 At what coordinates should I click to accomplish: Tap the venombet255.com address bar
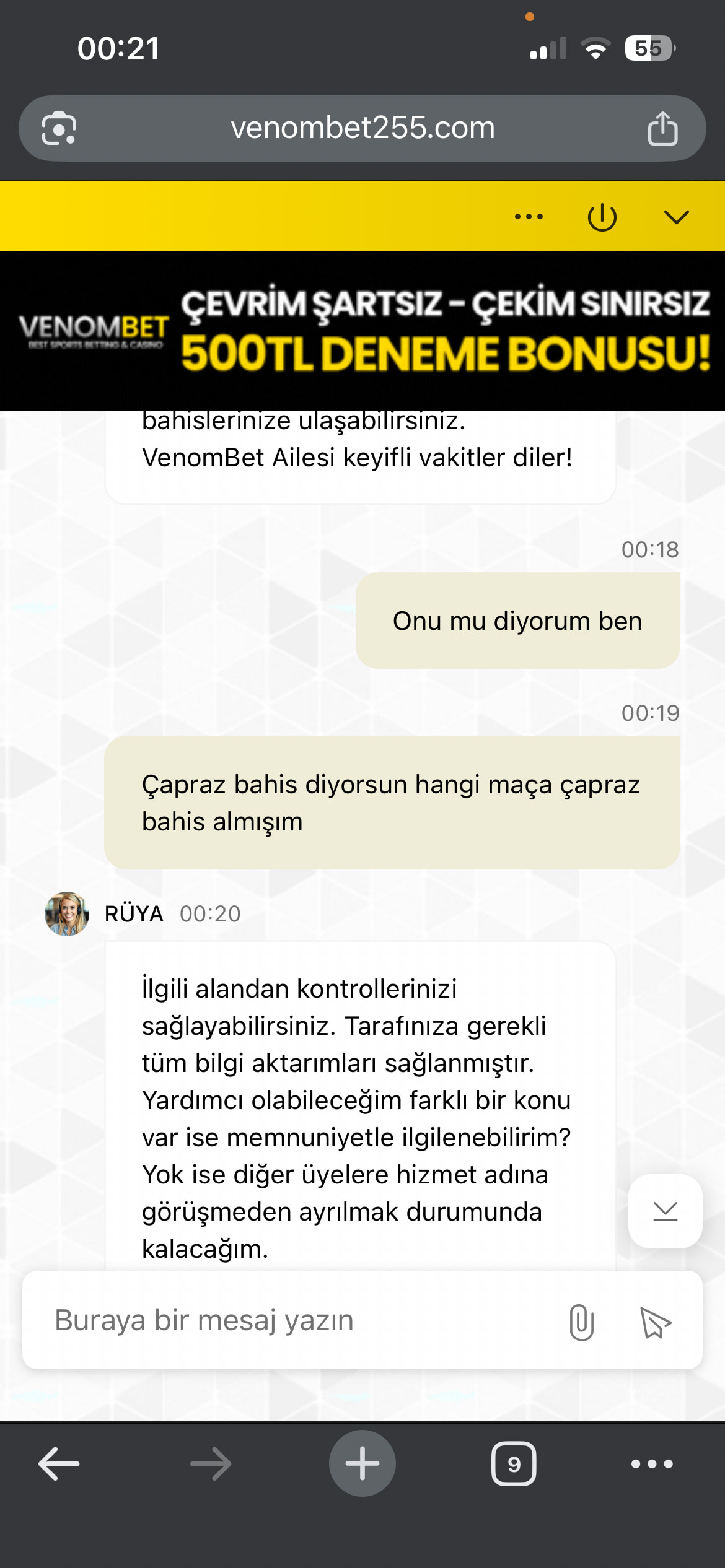[x=362, y=128]
